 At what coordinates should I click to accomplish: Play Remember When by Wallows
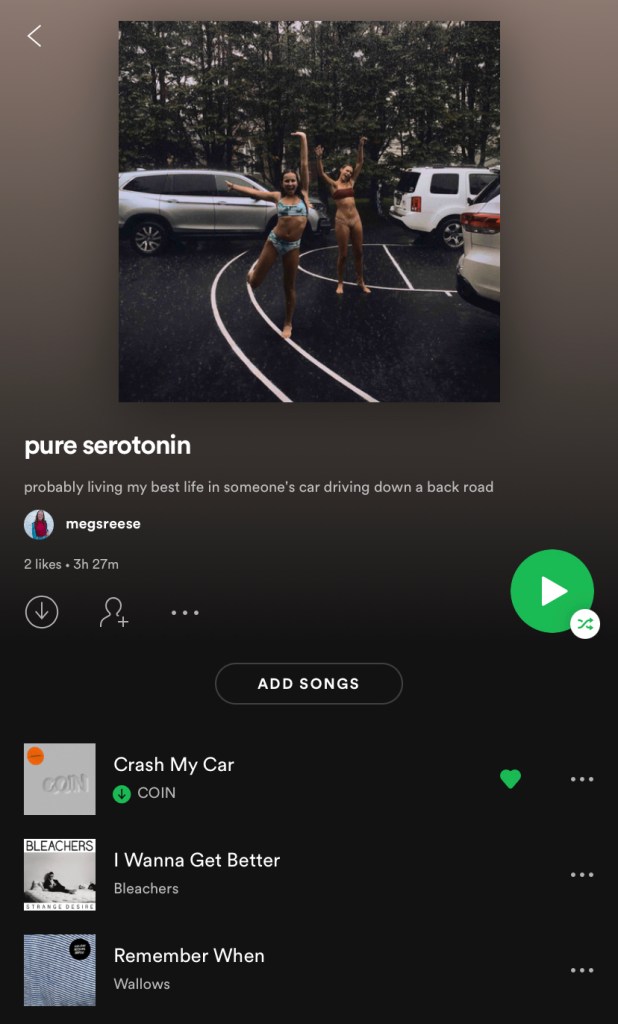pyautogui.click(x=188, y=956)
